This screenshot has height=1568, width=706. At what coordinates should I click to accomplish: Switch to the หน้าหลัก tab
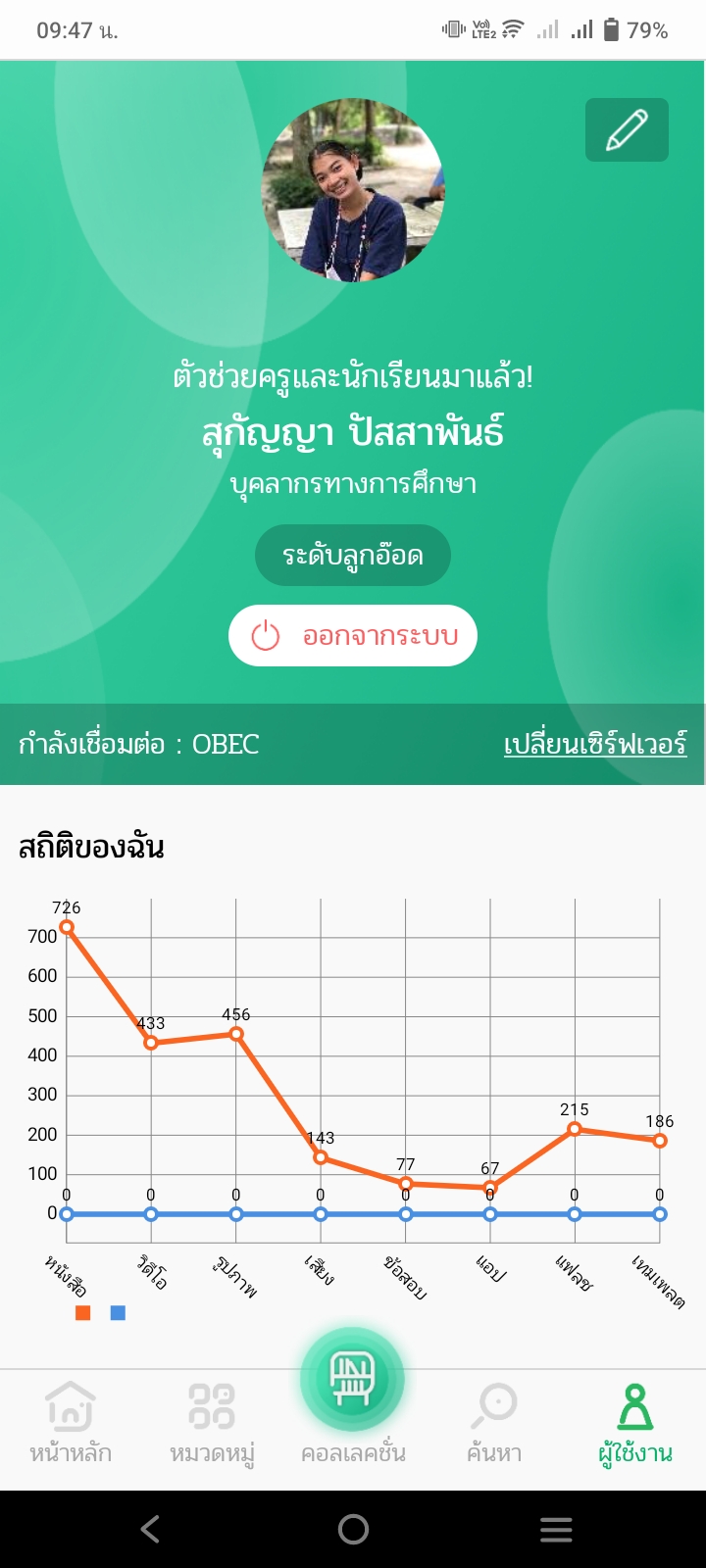point(71,1423)
